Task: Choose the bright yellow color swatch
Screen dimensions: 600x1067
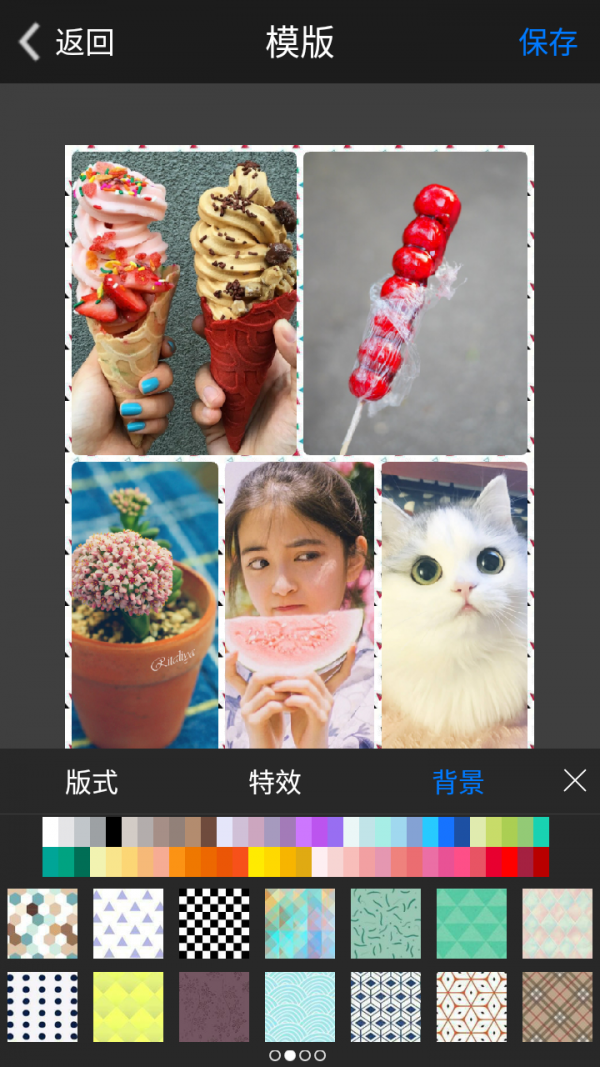Action: pos(257,862)
